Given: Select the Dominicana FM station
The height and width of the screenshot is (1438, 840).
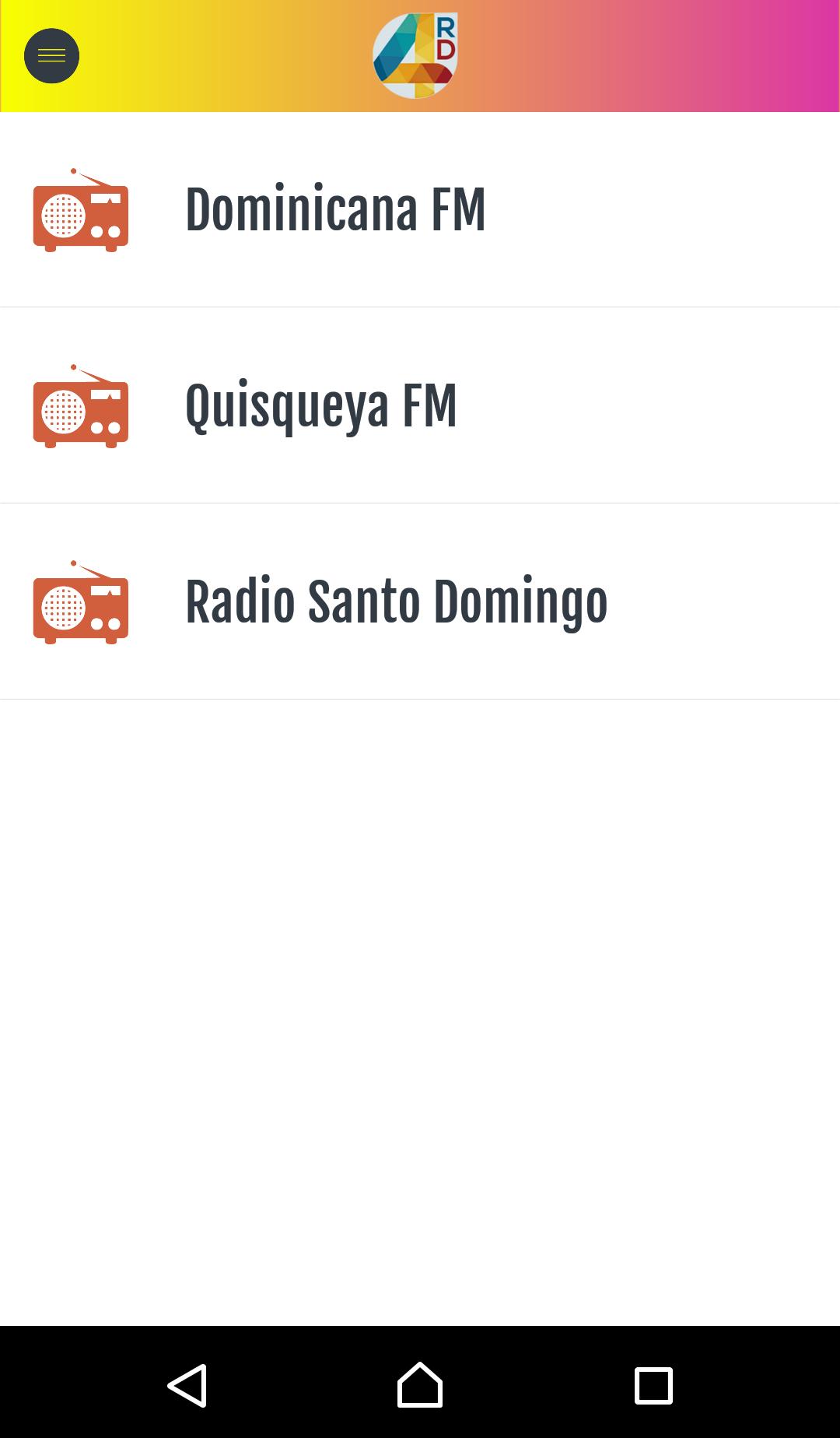Looking at the screenshot, I should (x=335, y=210).
